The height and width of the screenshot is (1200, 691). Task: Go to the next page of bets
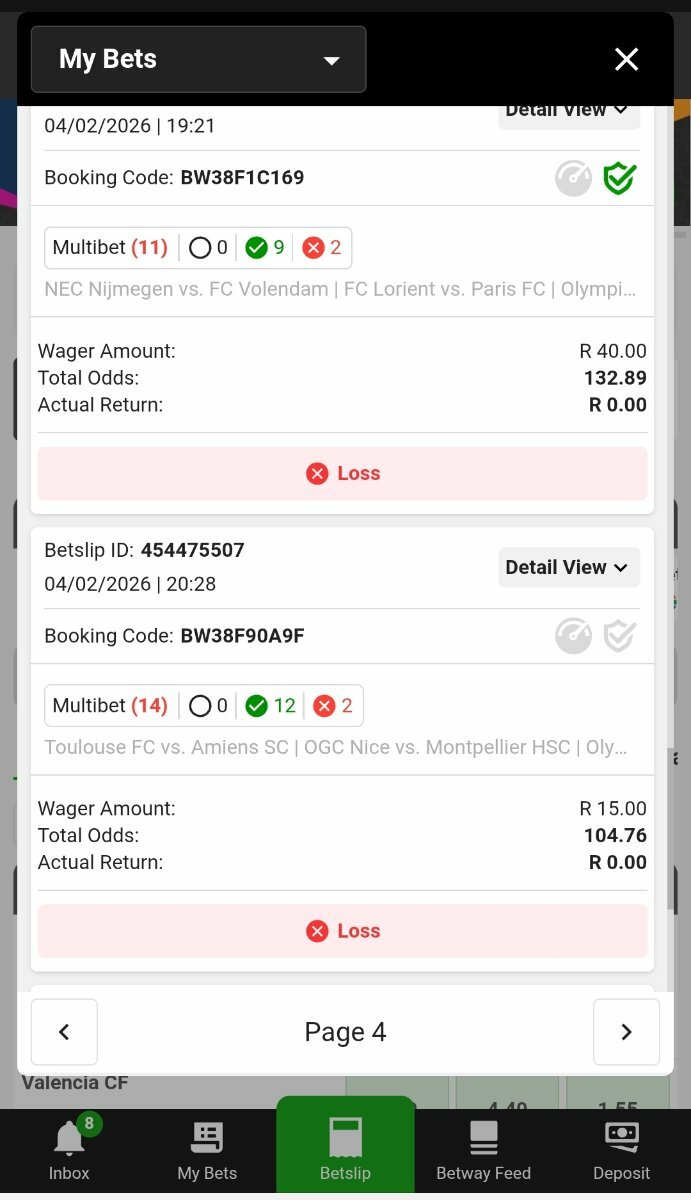coord(626,1032)
